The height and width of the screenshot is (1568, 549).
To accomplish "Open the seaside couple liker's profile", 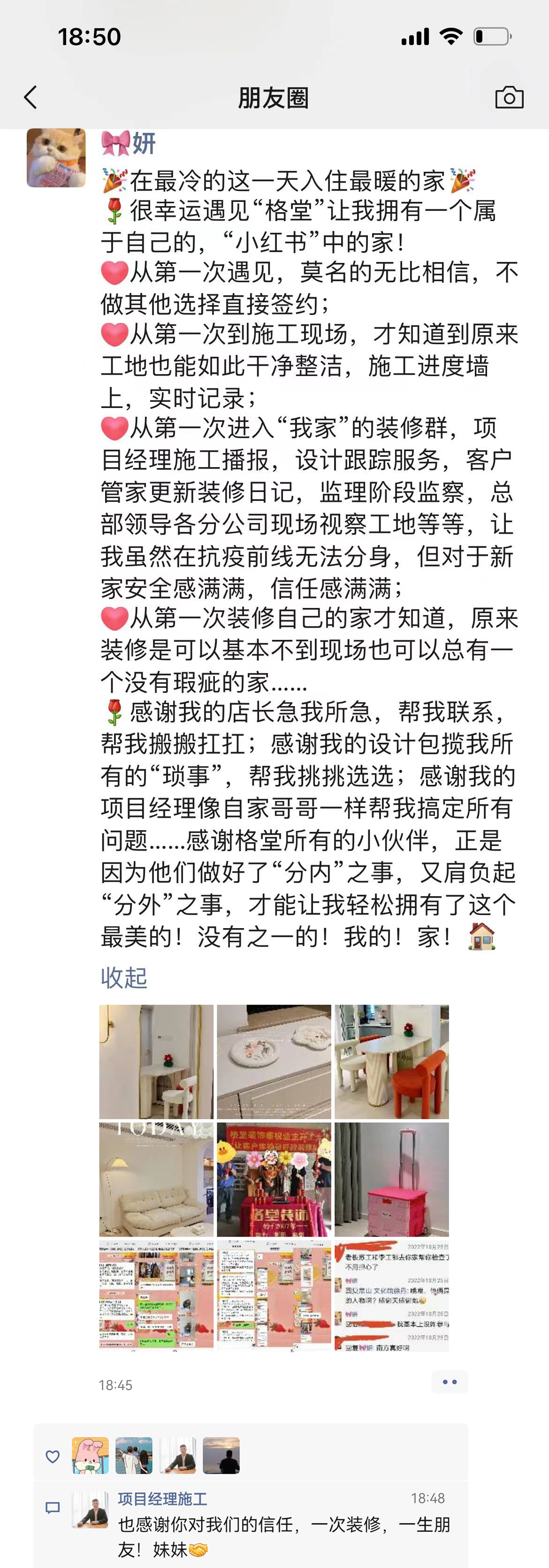I will (134, 1455).
